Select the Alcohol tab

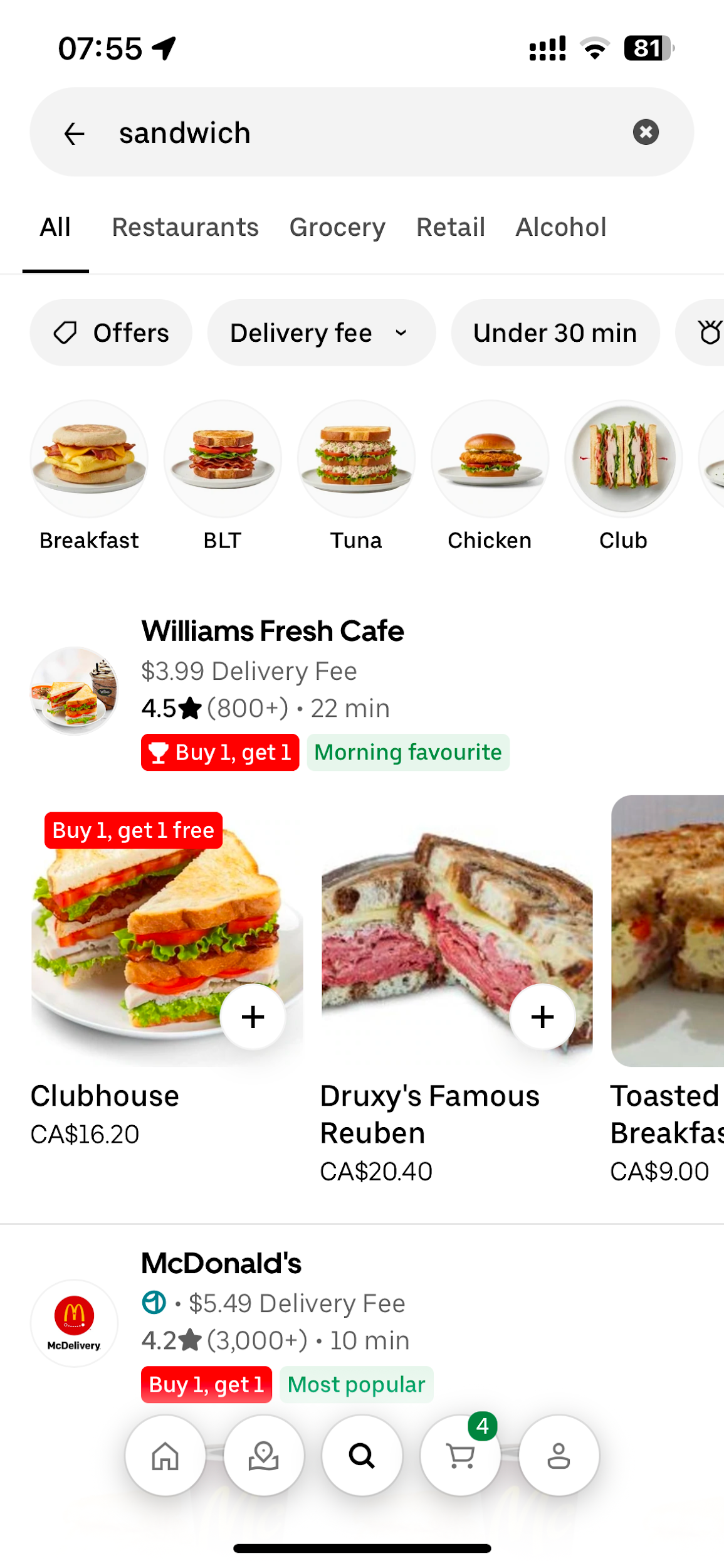pos(560,227)
